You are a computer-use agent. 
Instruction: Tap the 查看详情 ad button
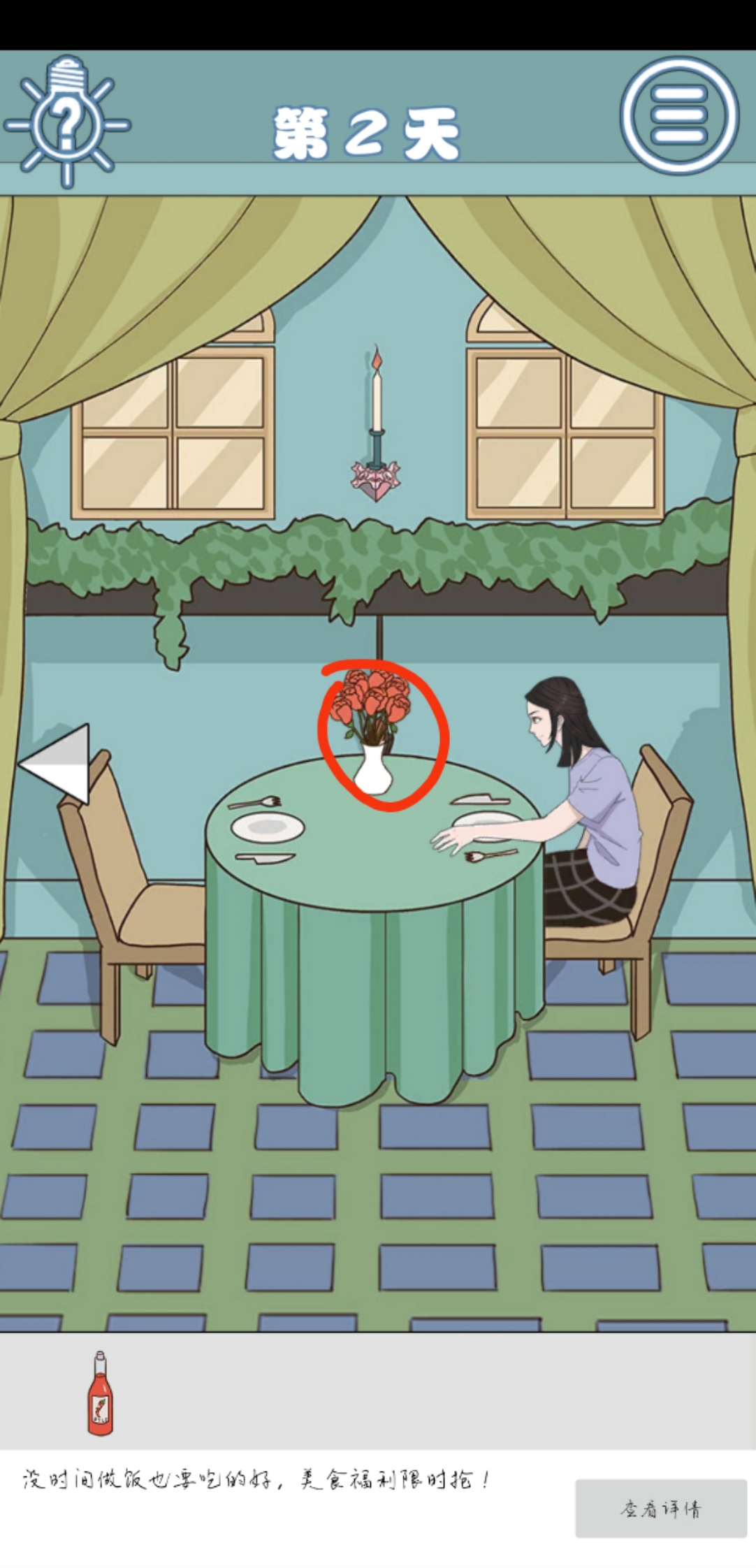coord(660,1509)
